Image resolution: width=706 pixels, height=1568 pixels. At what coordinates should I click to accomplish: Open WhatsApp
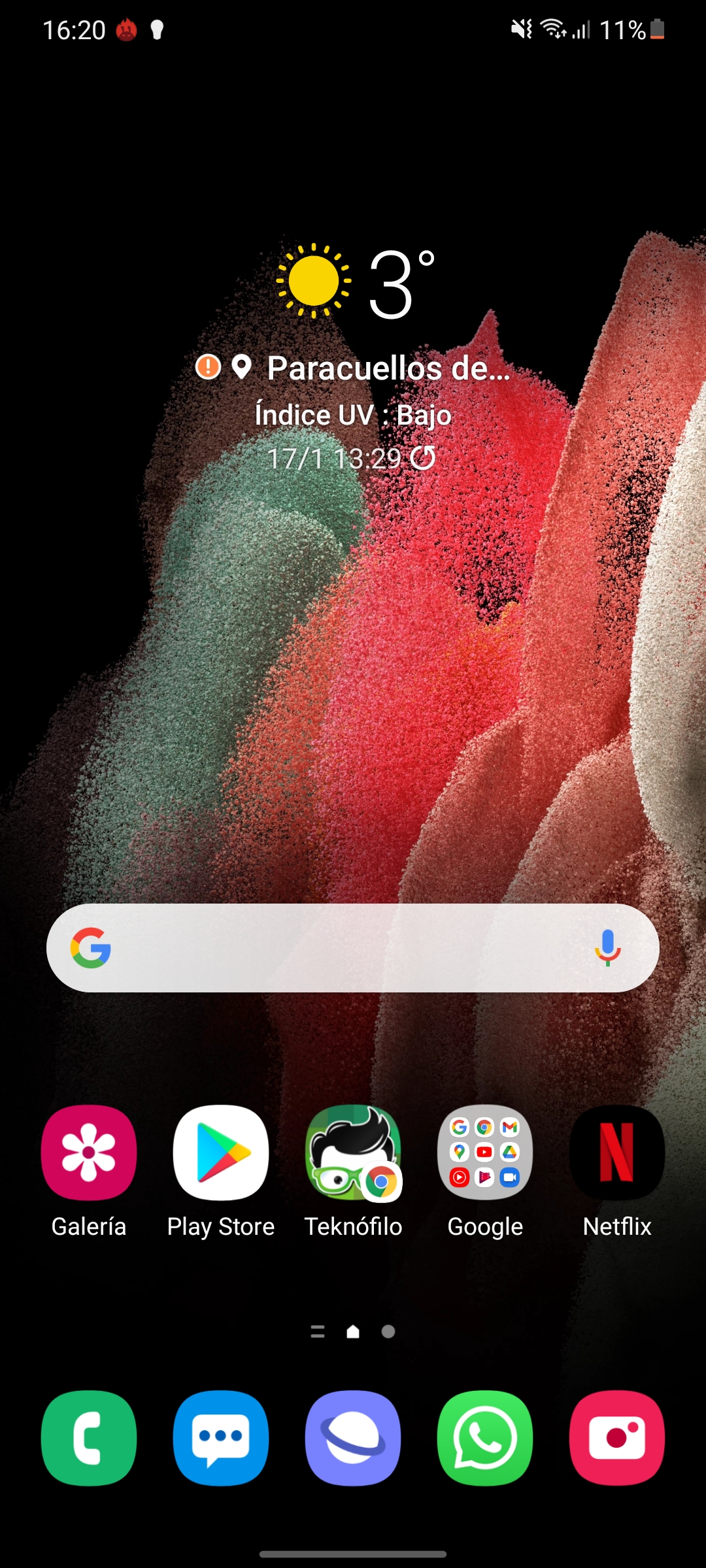point(485,1438)
